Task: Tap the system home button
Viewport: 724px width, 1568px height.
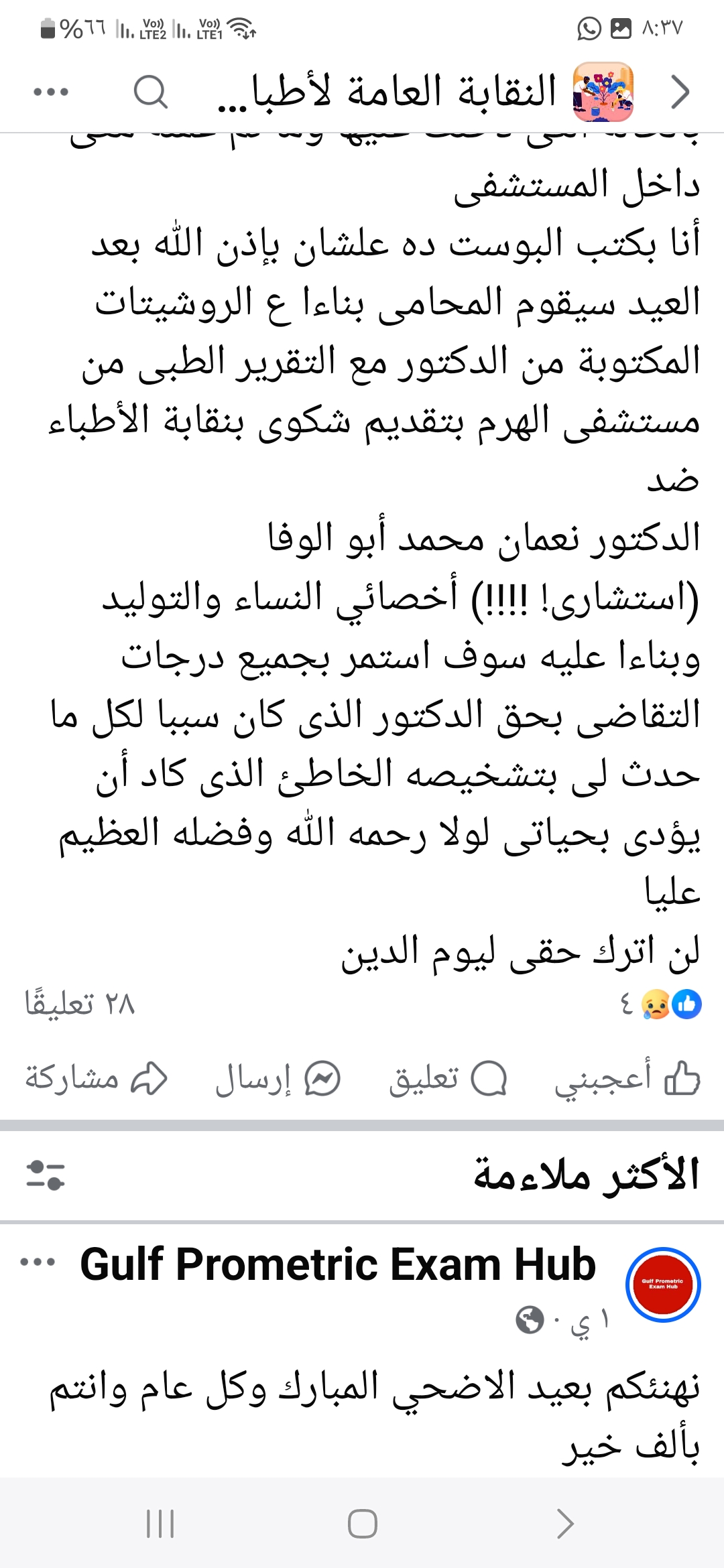Action: point(362,1524)
